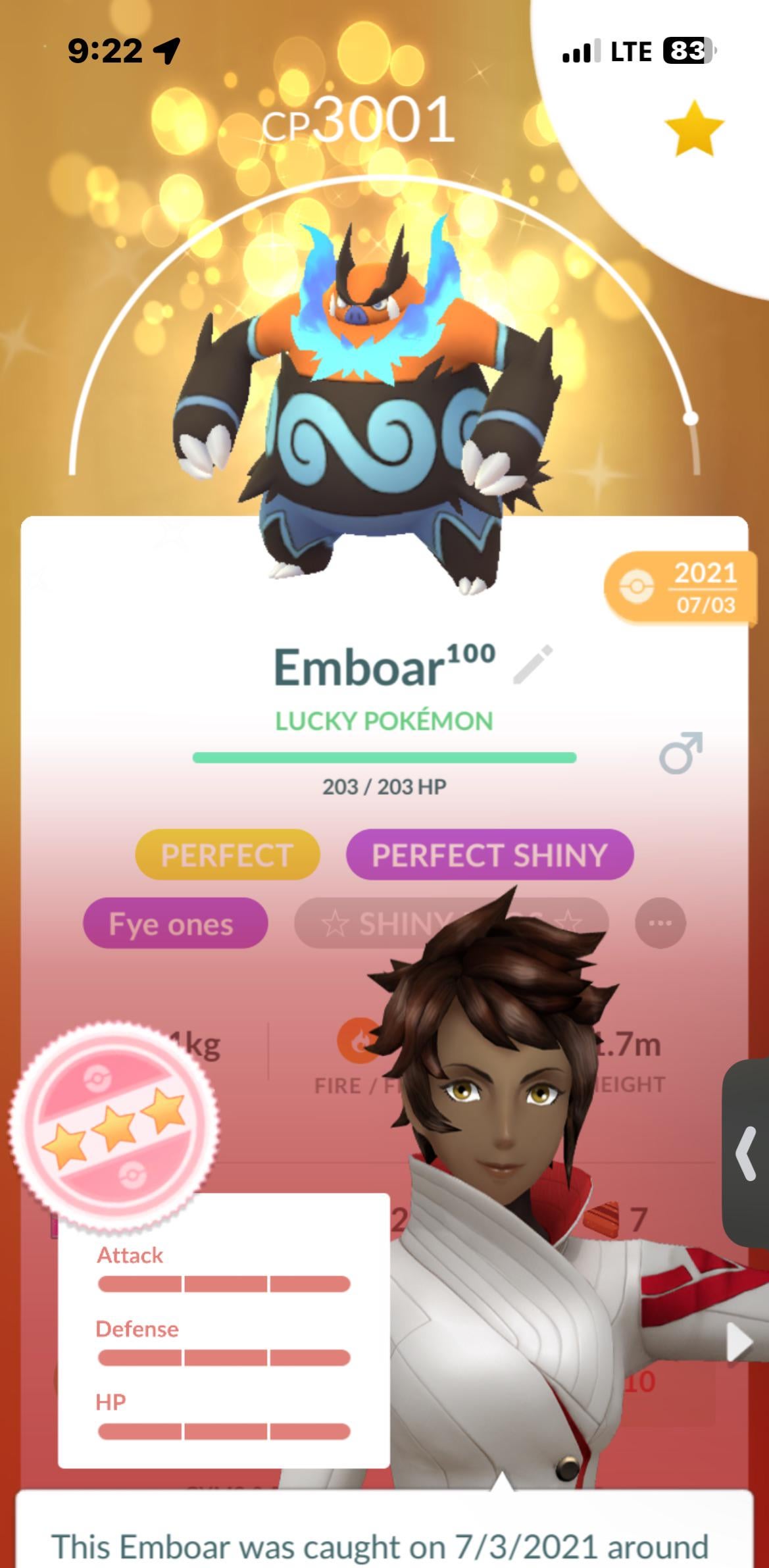Tap the pencil icon to rename Emboar
Image resolution: width=769 pixels, height=1568 pixels.
(533, 665)
